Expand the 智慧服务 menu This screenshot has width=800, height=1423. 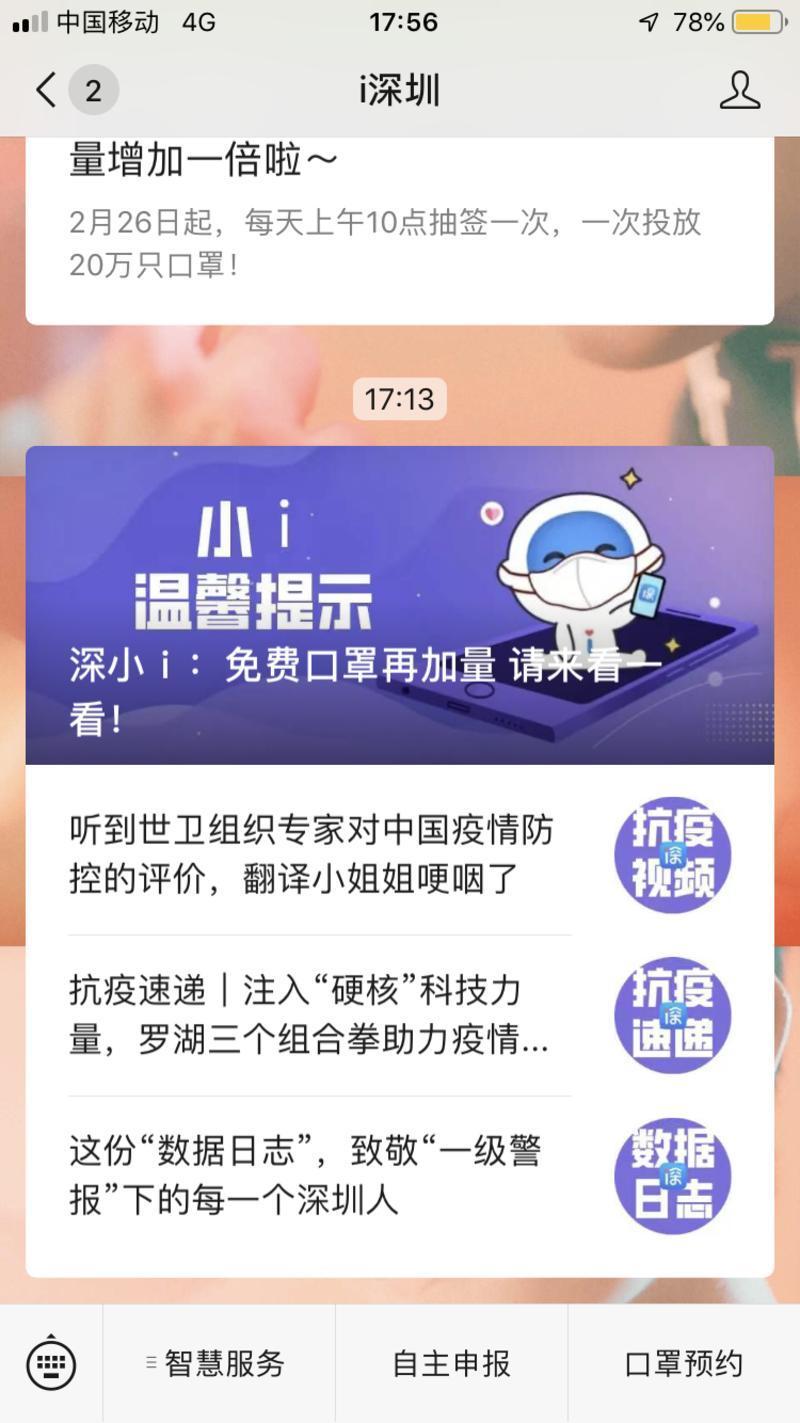218,1364
